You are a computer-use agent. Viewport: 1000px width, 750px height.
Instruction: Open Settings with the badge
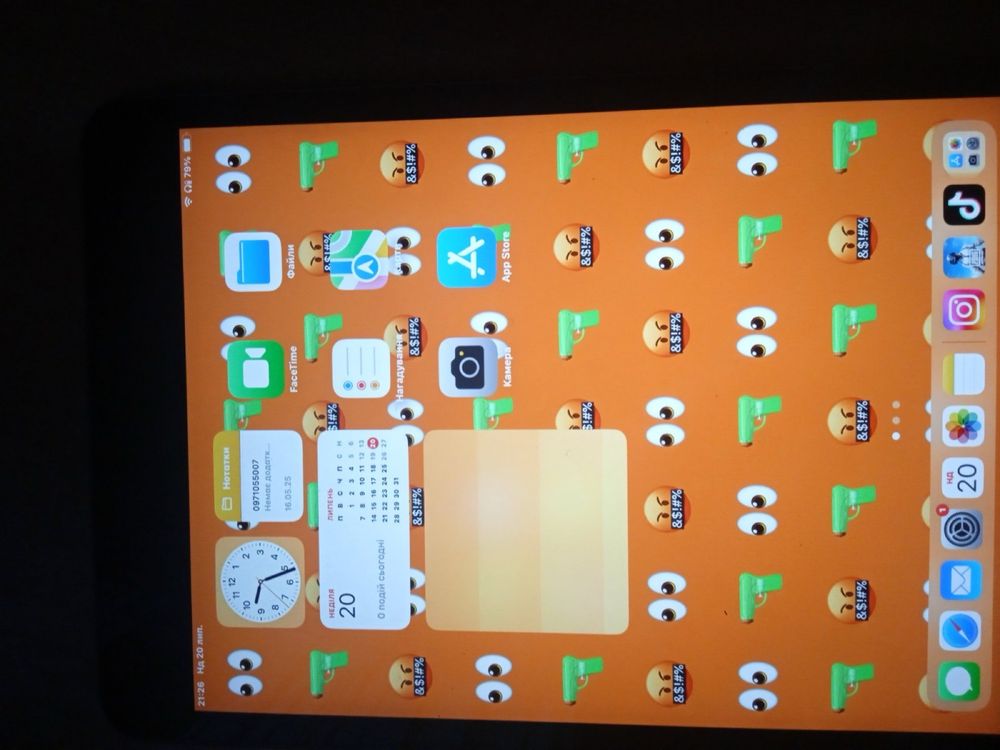962,527
